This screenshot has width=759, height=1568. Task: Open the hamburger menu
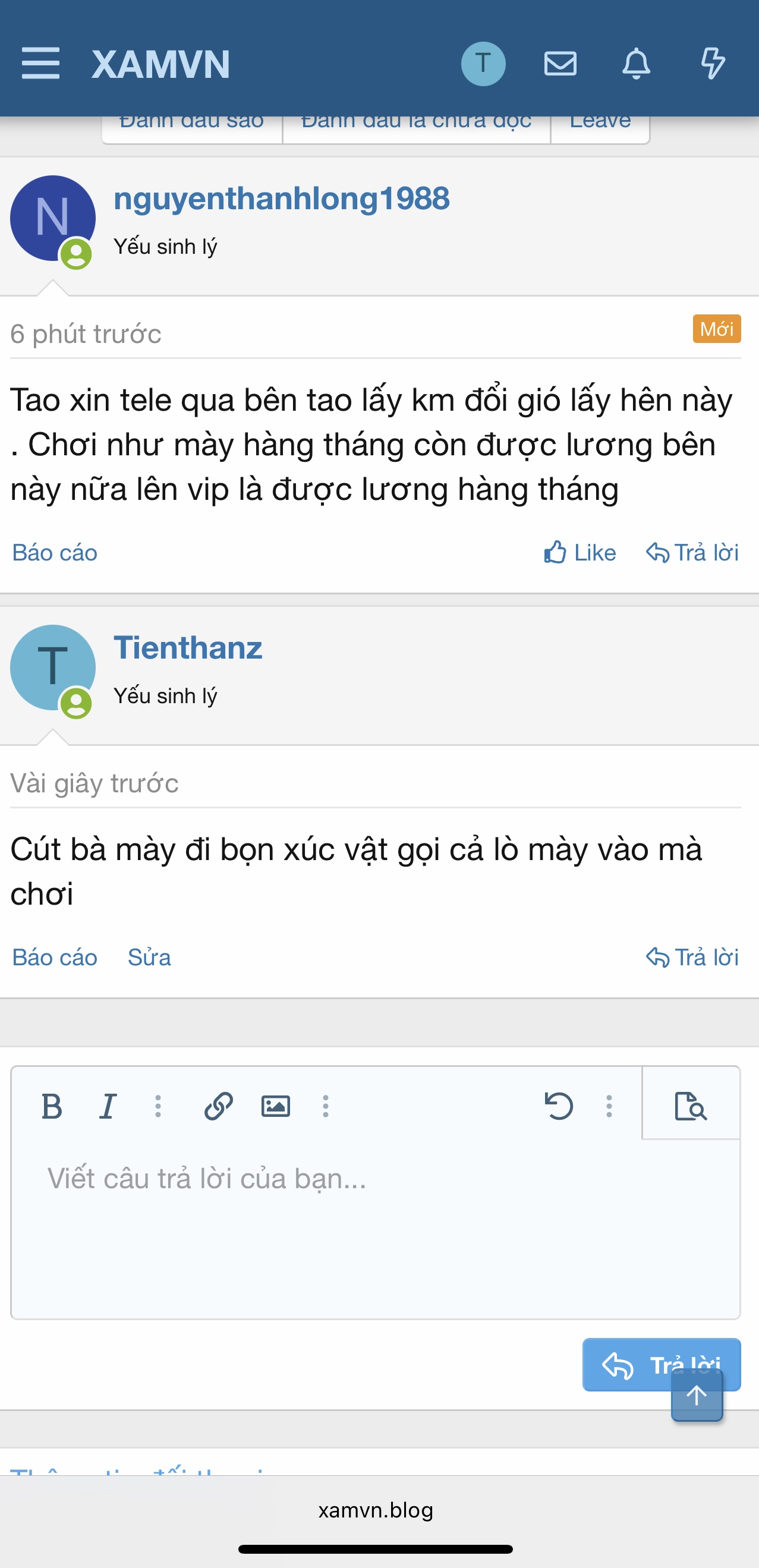pos(41,64)
